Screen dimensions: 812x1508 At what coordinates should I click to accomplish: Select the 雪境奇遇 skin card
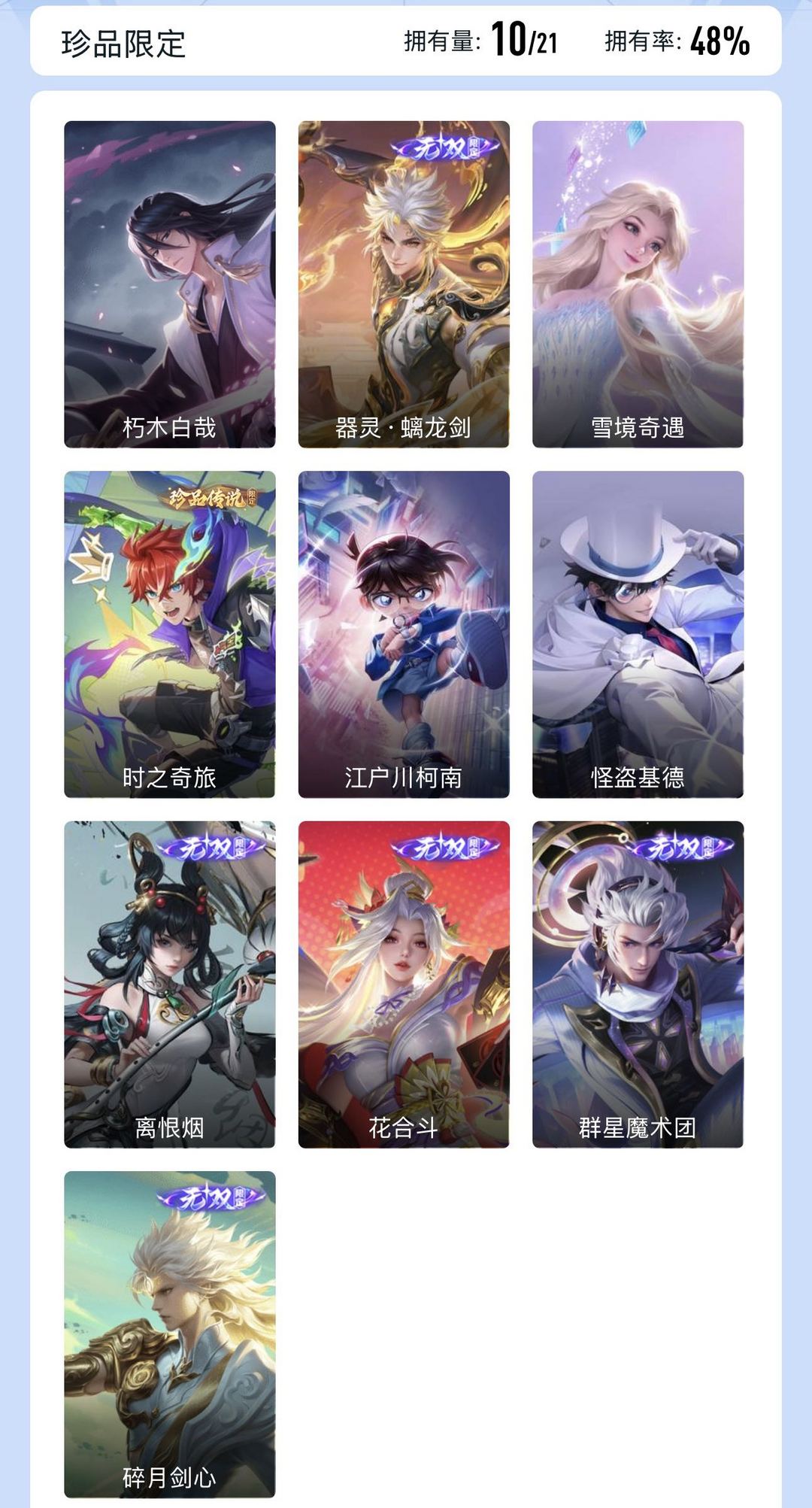pyautogui.click(x=638, y=284)
